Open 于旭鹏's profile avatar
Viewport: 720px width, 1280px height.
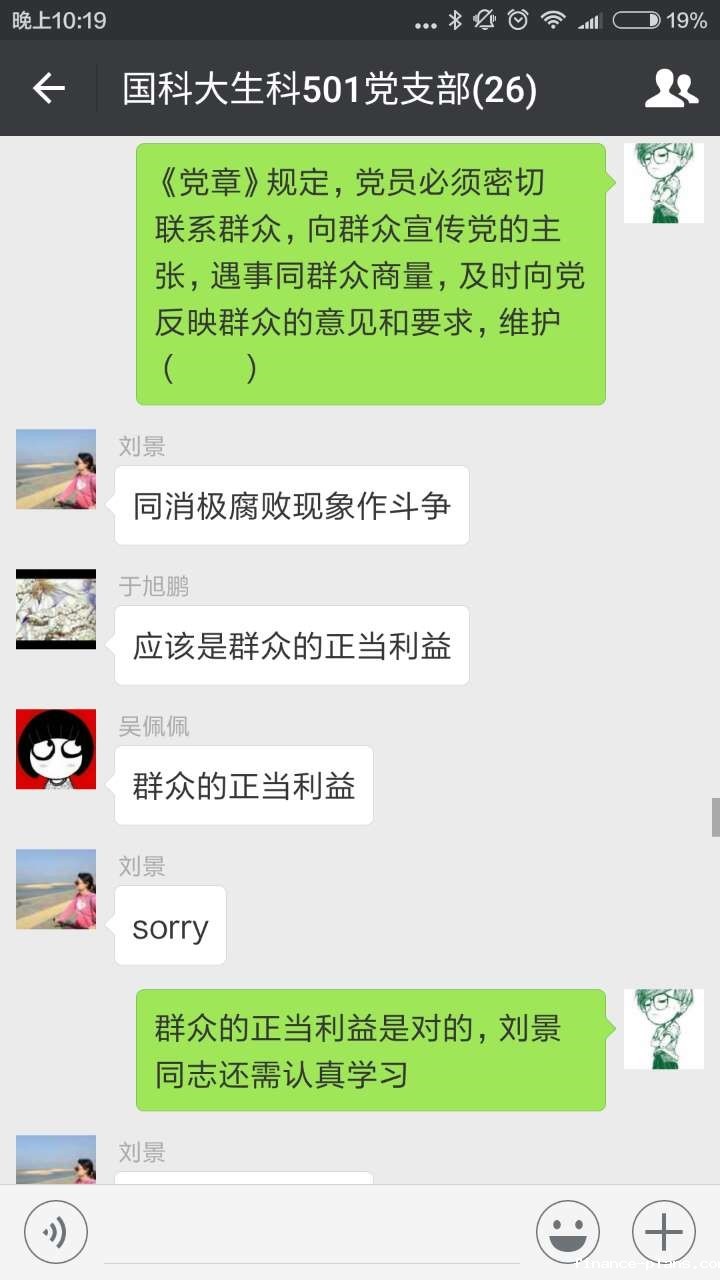(x=56, y=609)
